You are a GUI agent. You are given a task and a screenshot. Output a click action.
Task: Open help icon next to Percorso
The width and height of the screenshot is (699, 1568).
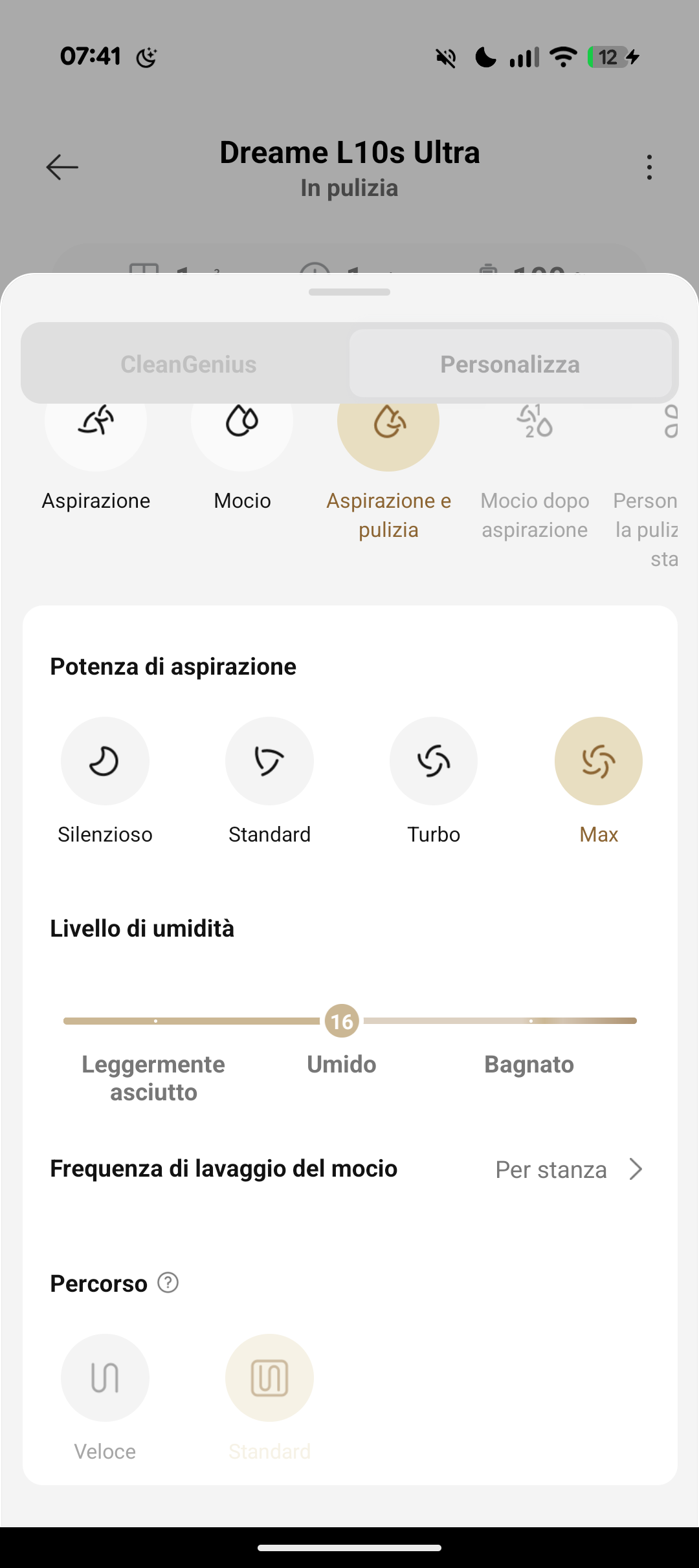[168, 1283]
